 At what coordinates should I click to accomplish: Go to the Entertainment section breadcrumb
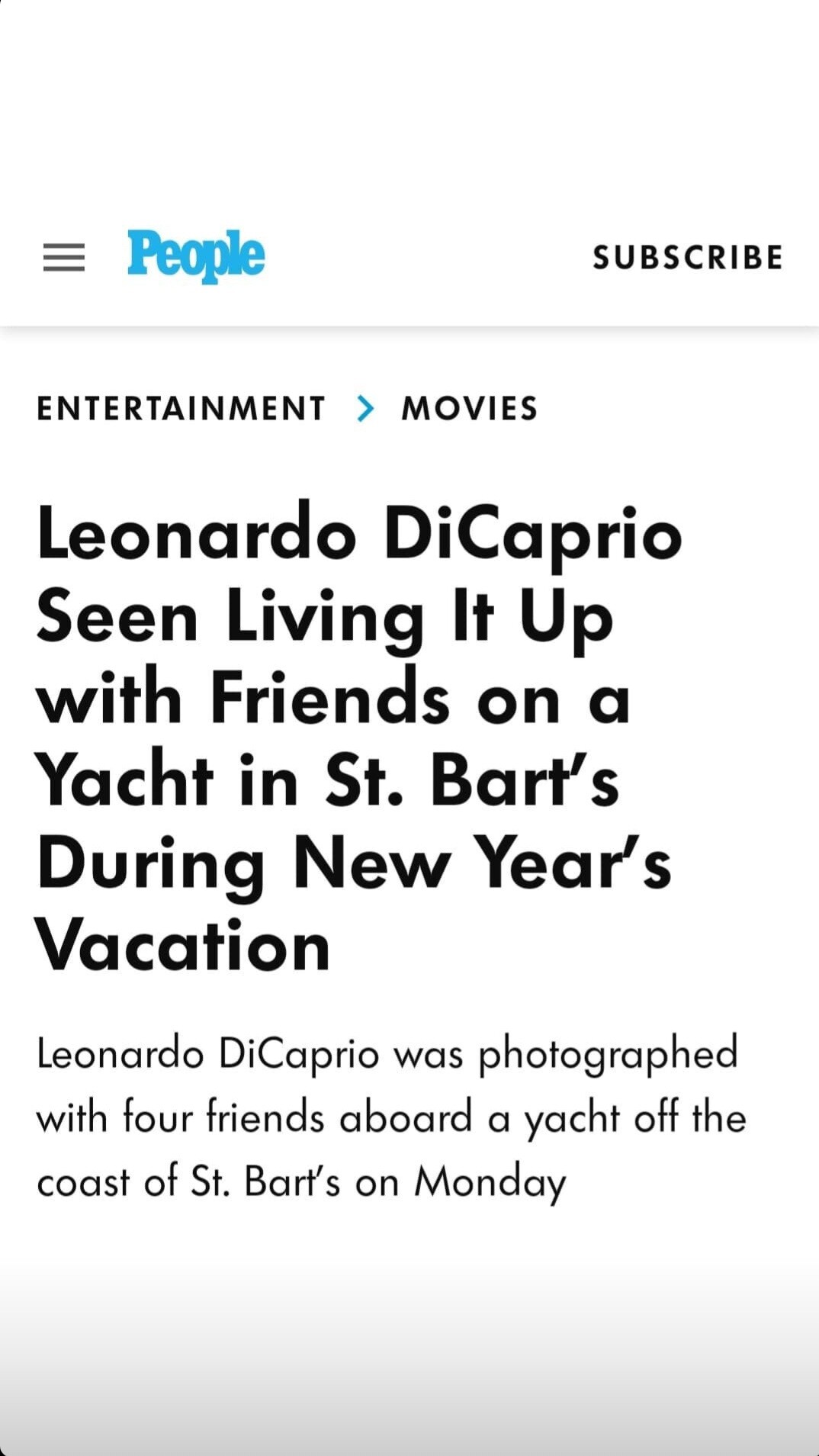pos(181,409)
